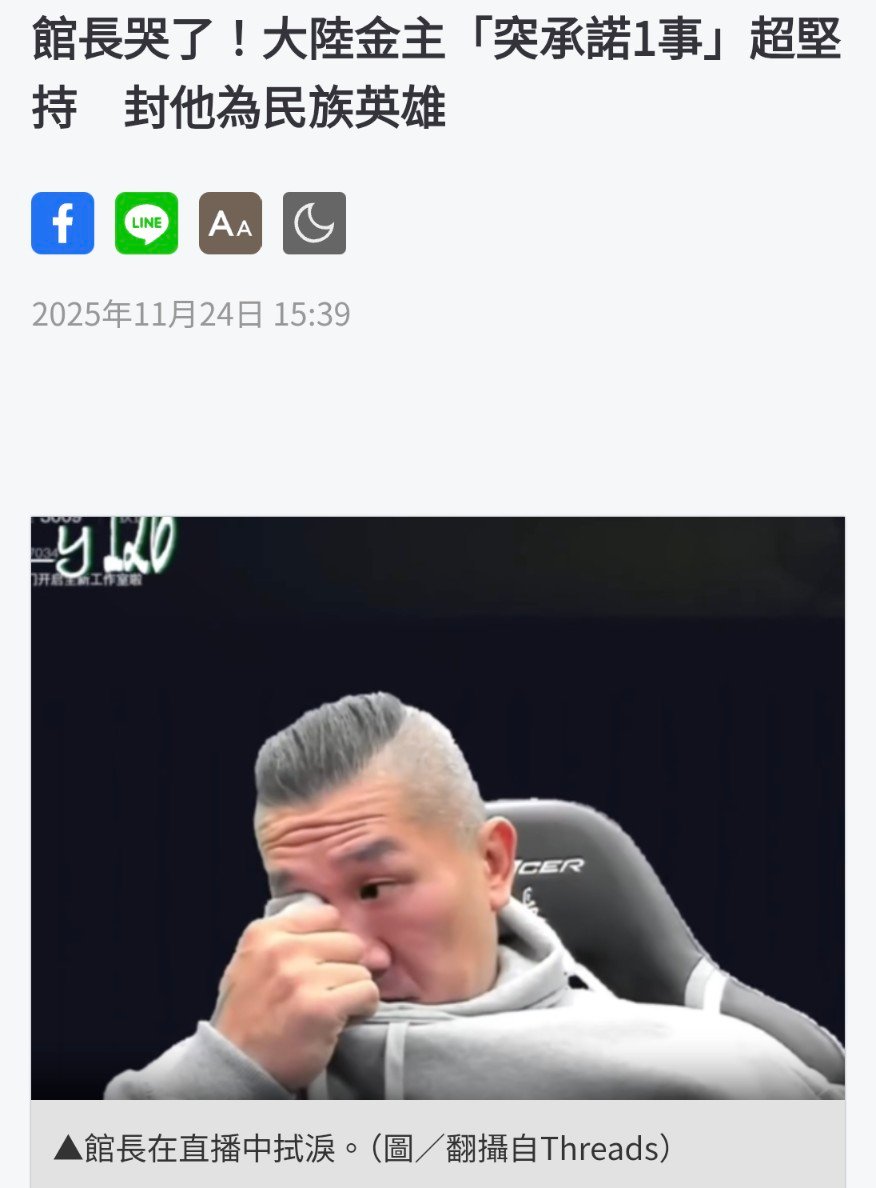Share the article on Facebook
This screenshot has height=1188, width=876.
(x=63, y=223)
